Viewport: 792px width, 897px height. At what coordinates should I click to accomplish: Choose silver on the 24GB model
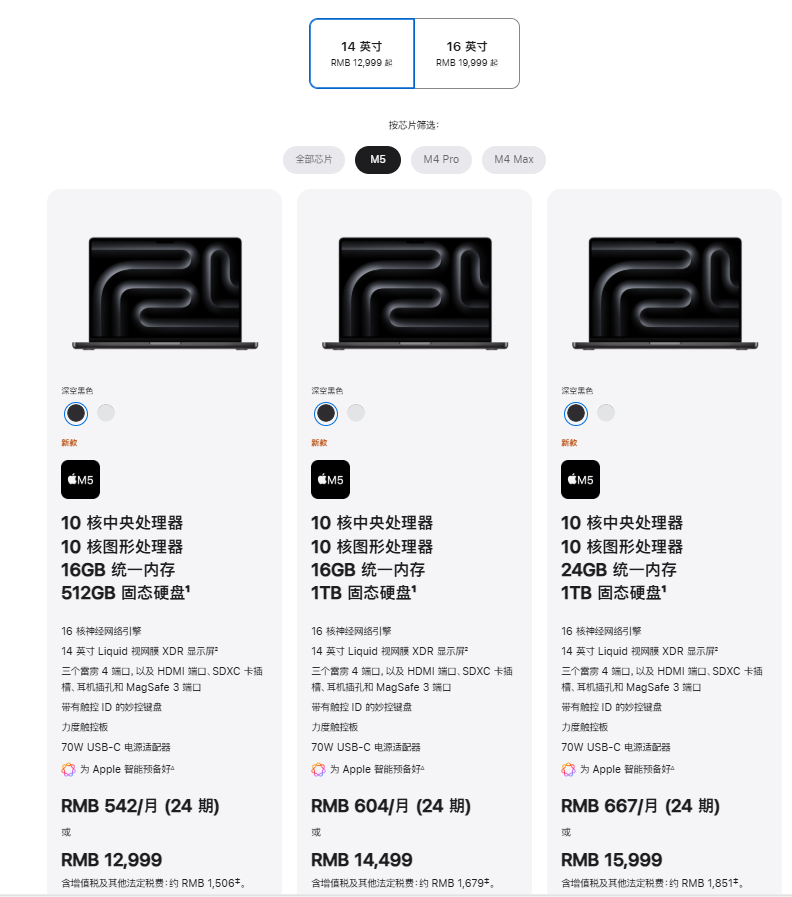(x=606, y=412)
